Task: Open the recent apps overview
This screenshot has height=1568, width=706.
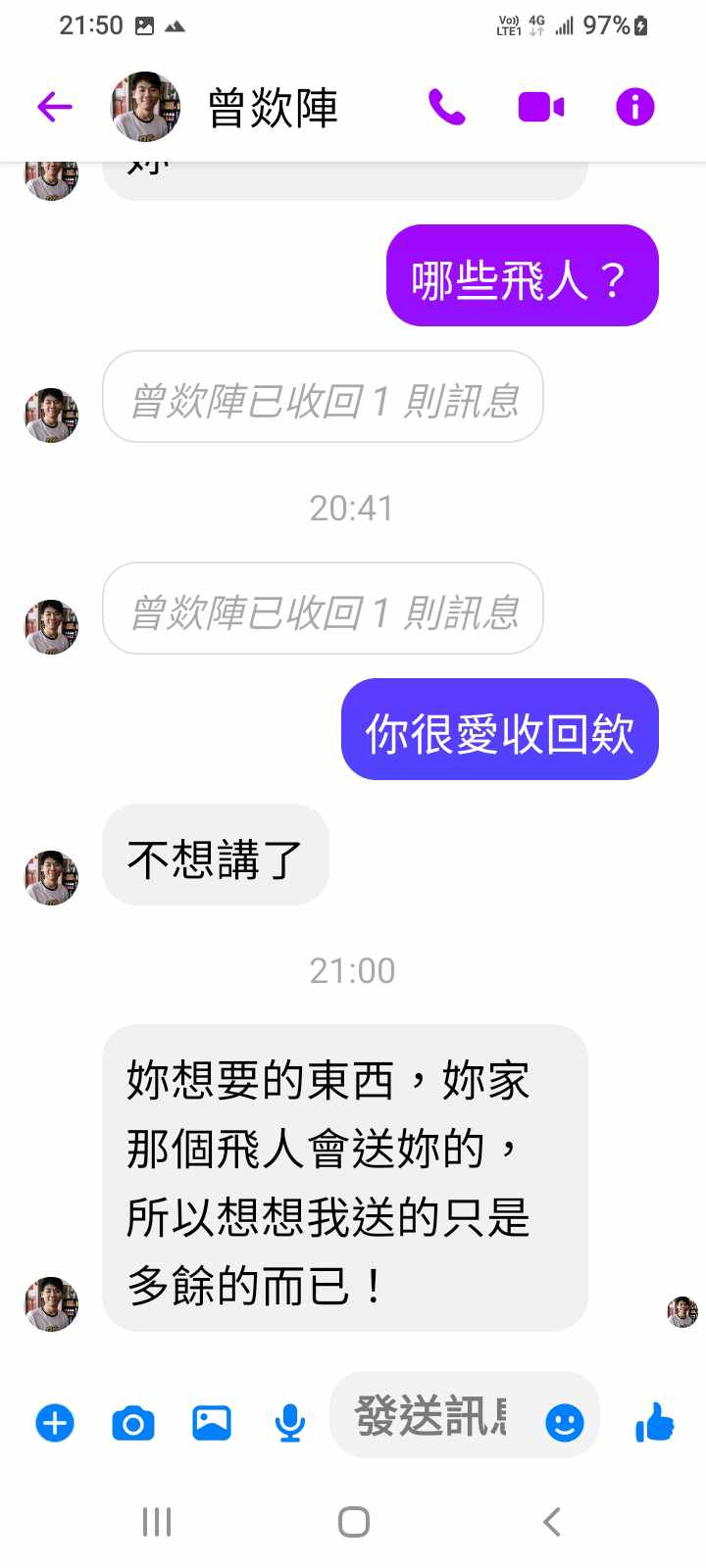Action: point(157,1522)
